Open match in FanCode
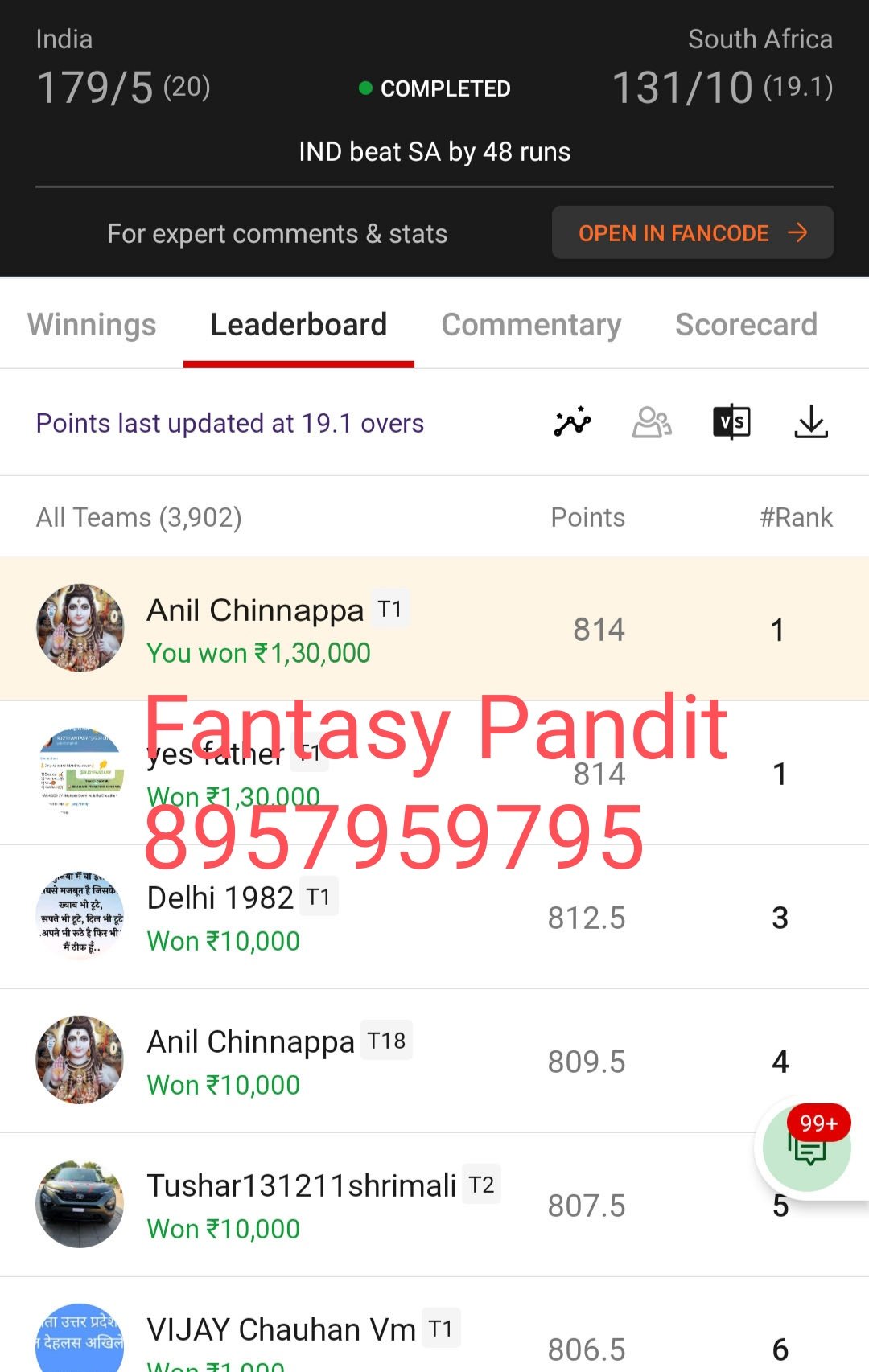The image size is (869, 1372). click(692, 233)
